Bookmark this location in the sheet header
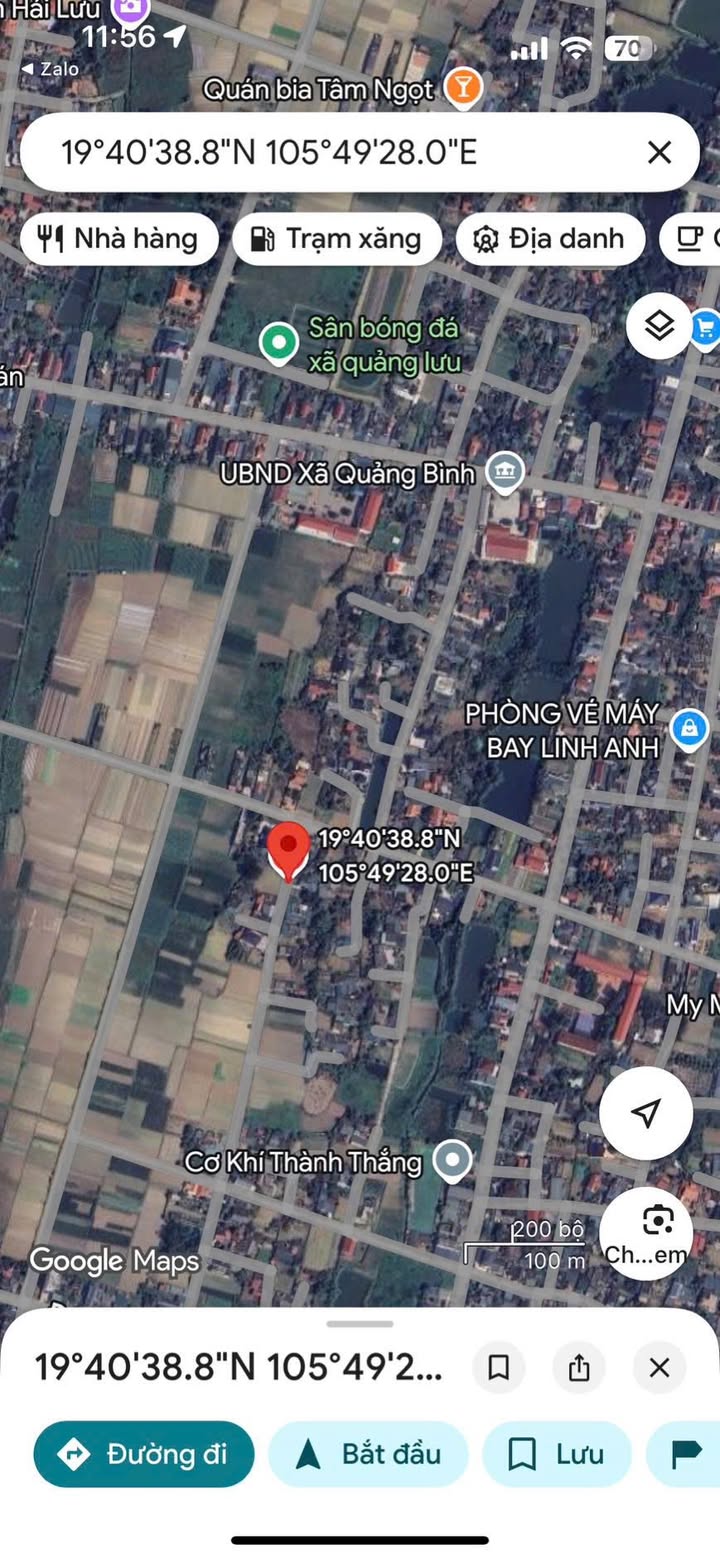 499,1367
